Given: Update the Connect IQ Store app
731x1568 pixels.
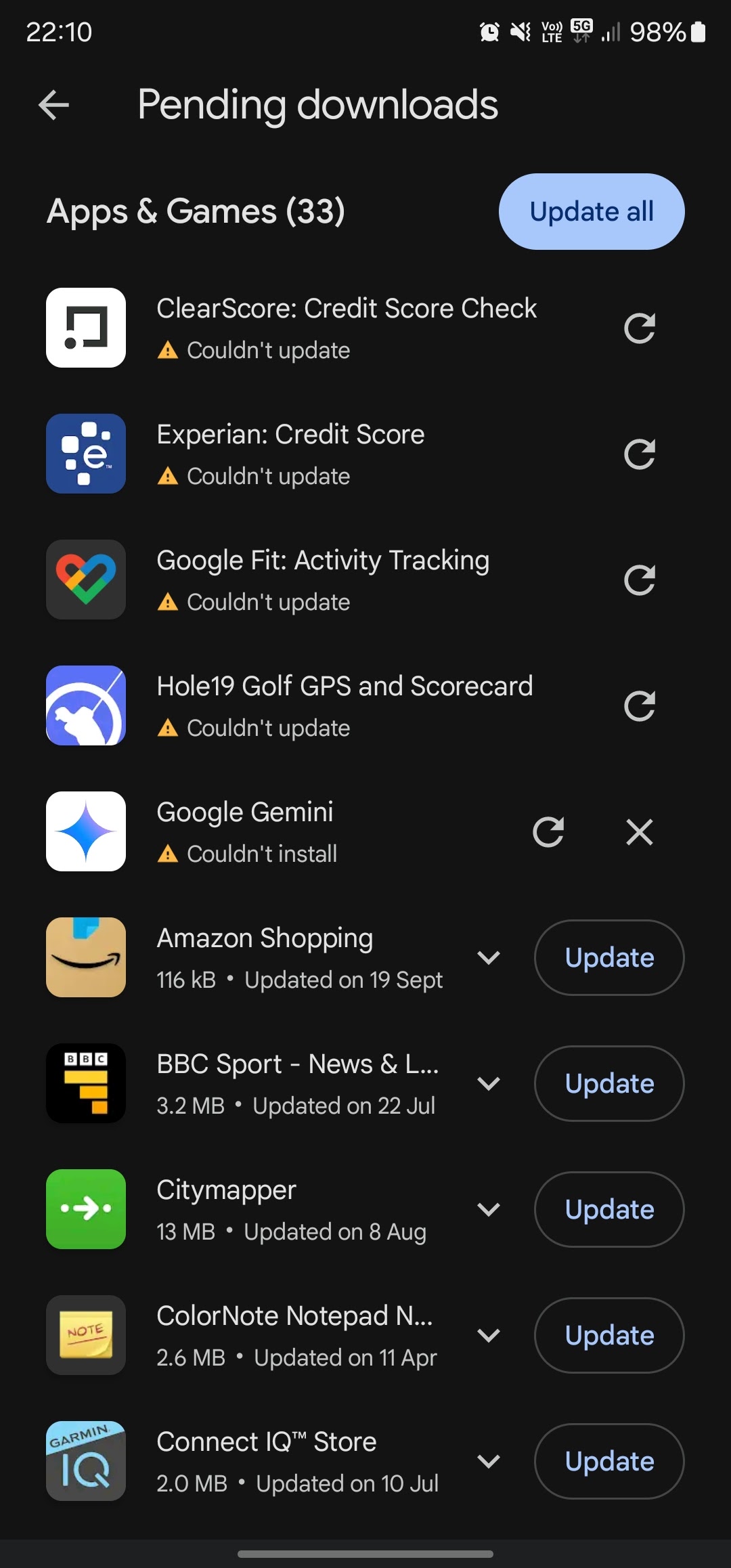Looking at the screenshot, I should (608, 1462).
